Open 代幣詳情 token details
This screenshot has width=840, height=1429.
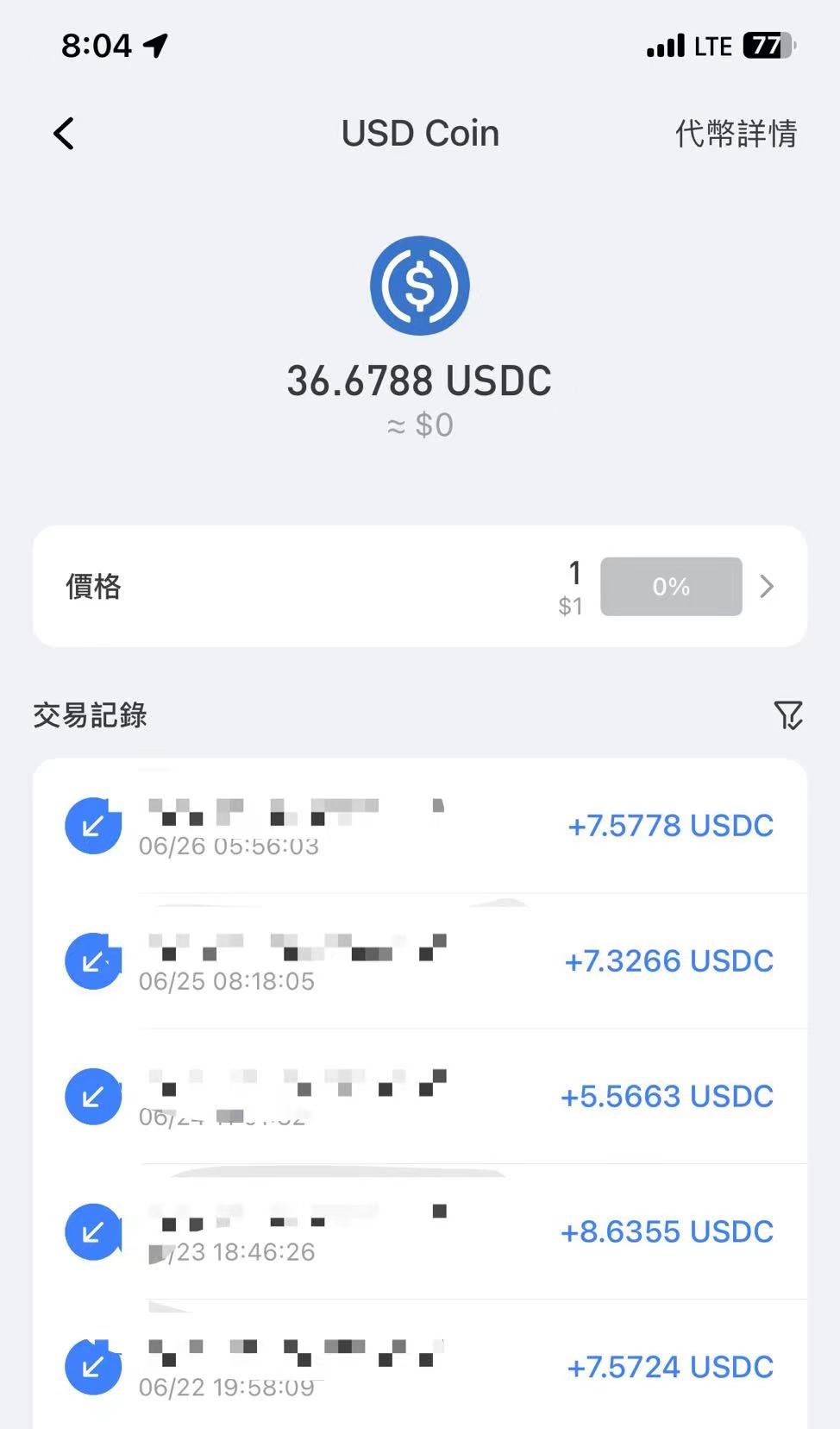click(736, 134)
